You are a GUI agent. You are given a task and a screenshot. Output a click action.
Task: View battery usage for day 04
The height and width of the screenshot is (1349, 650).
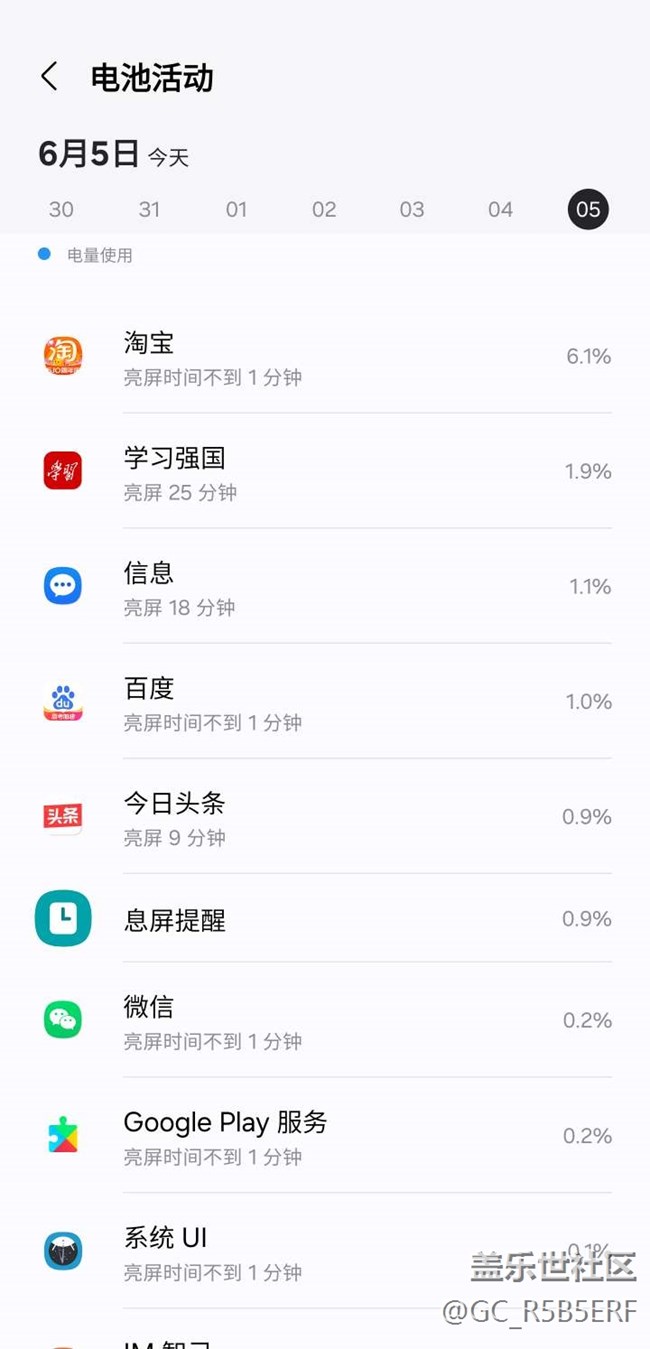pyautogui.click(x=500, y=209)
